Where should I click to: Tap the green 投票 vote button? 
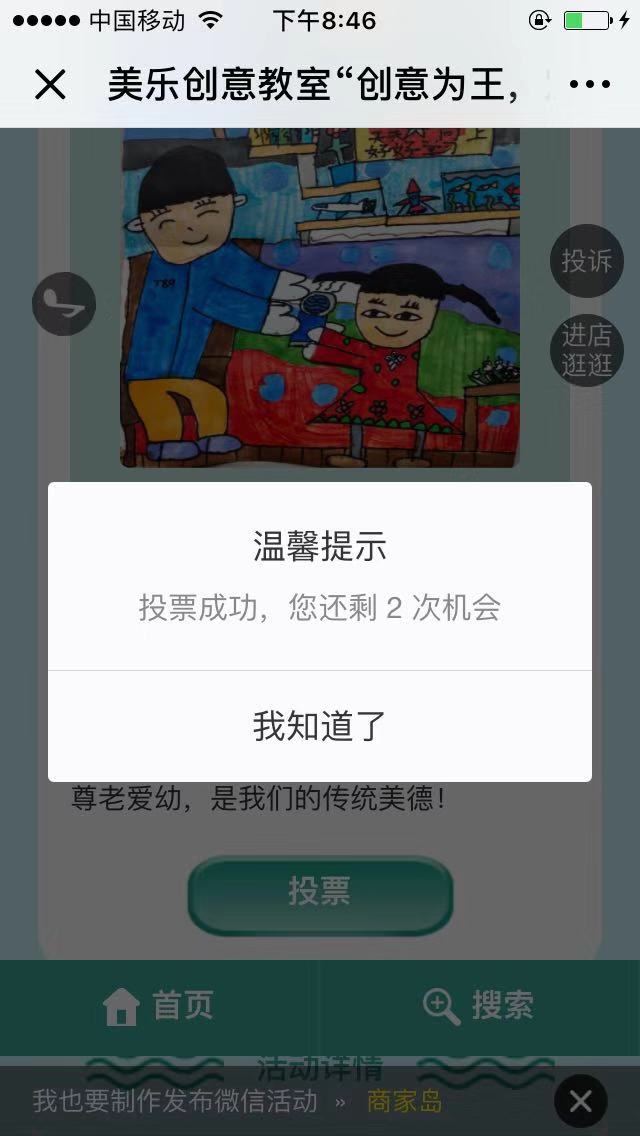click(320, 893)
